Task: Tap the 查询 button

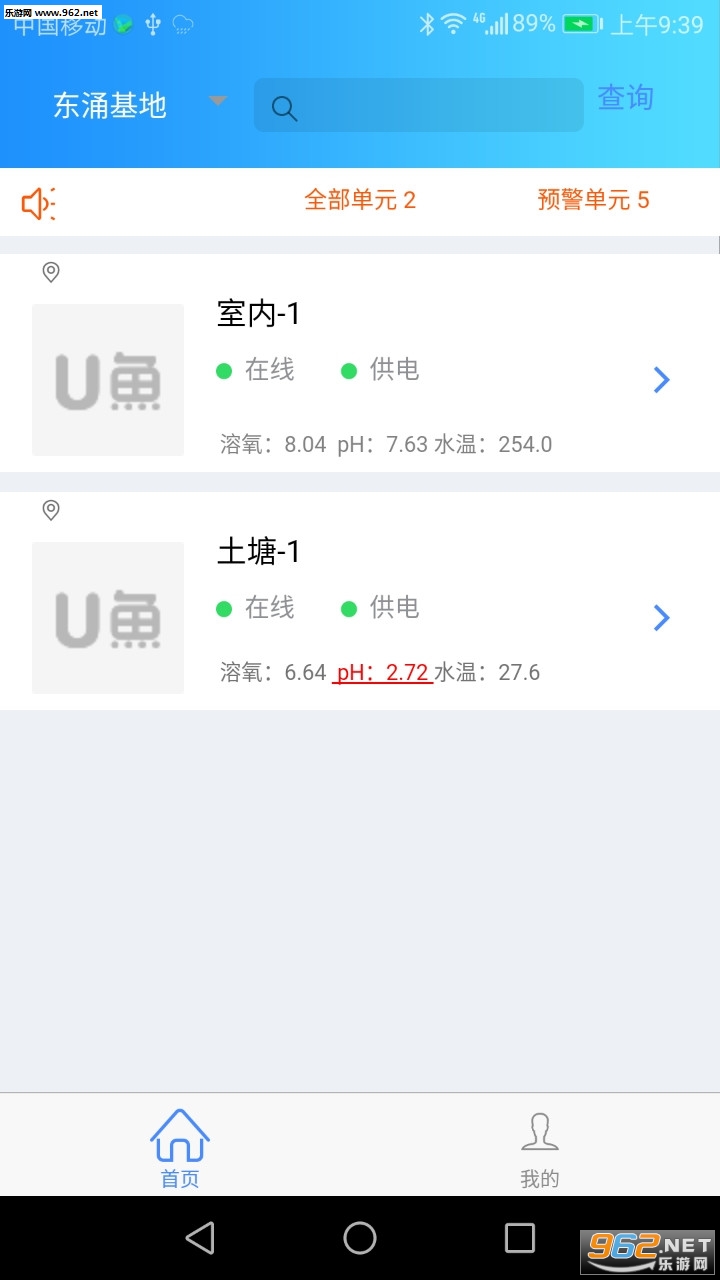Action: tap(625, 98)
